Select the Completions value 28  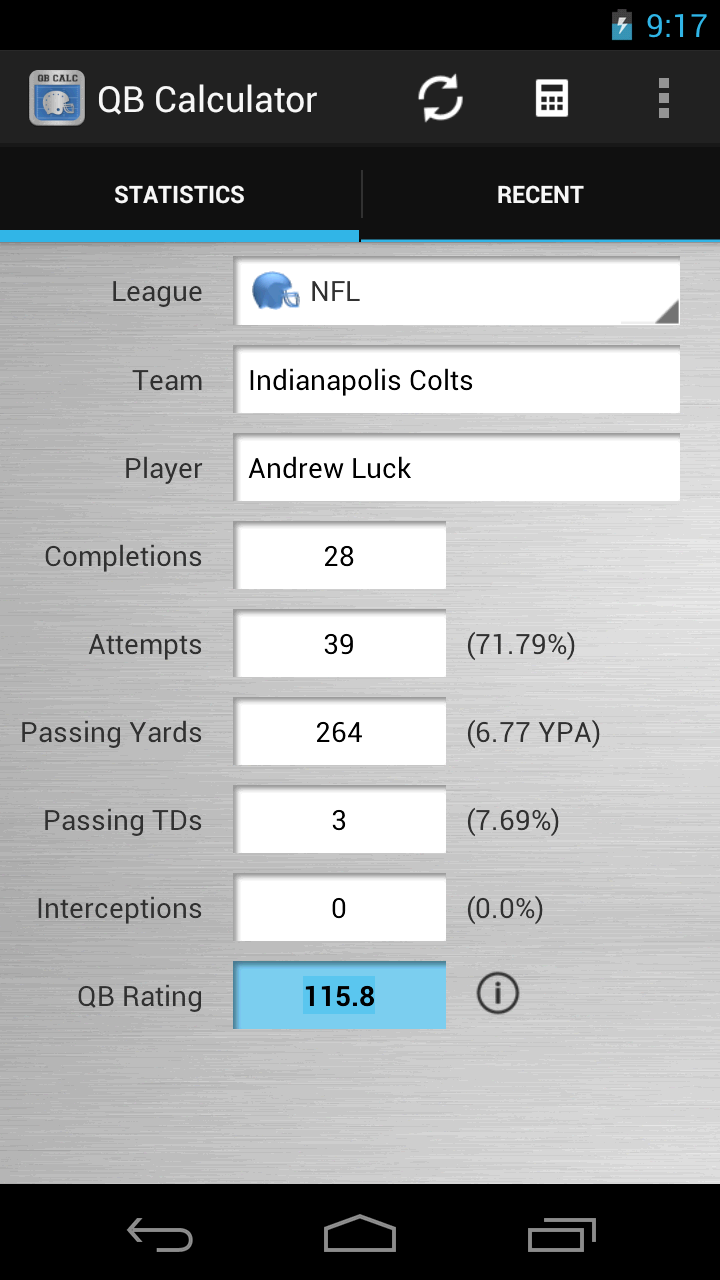[x=339, y=556]
